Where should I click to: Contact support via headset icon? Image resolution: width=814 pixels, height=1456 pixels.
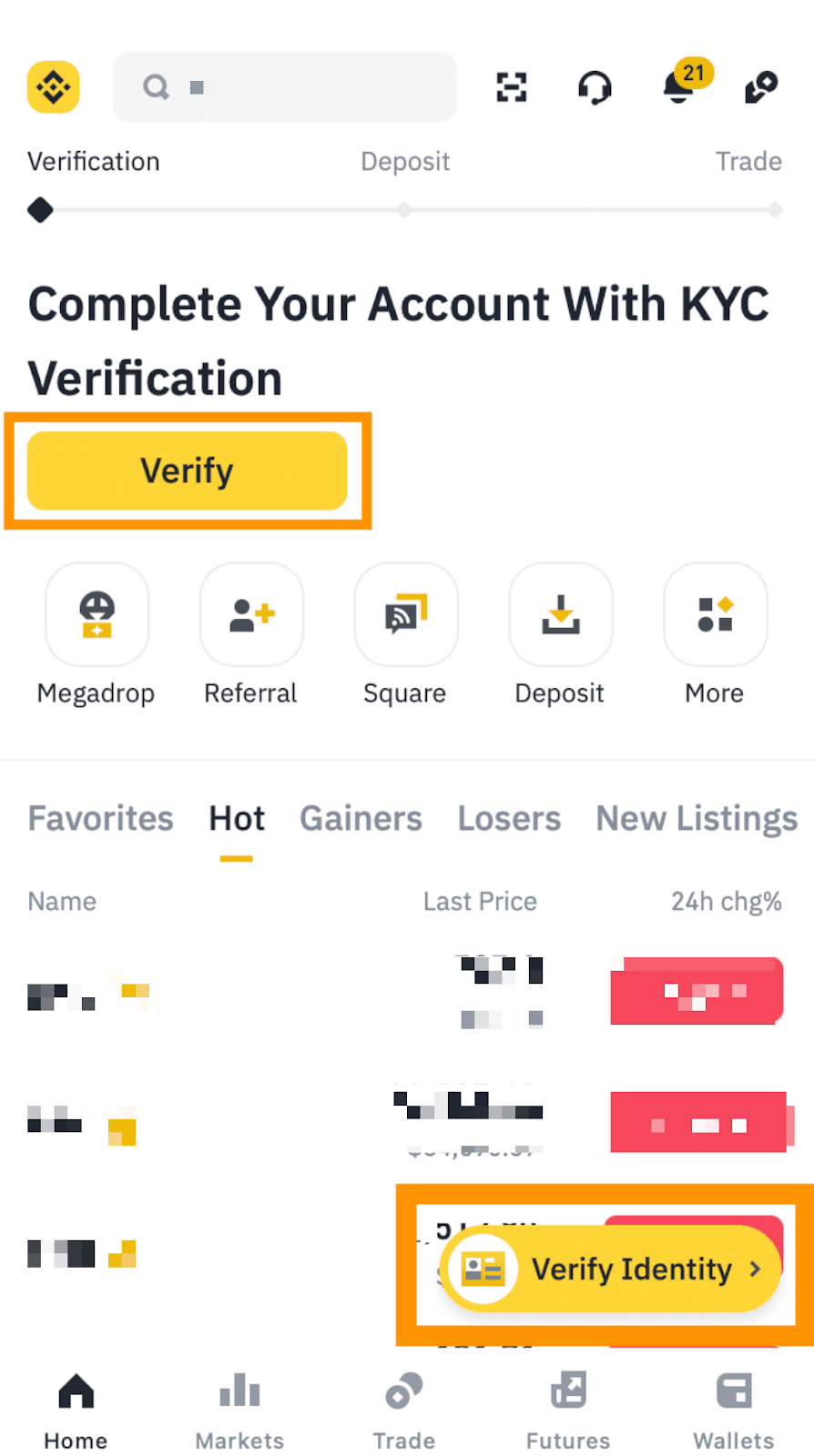point(595,88)
